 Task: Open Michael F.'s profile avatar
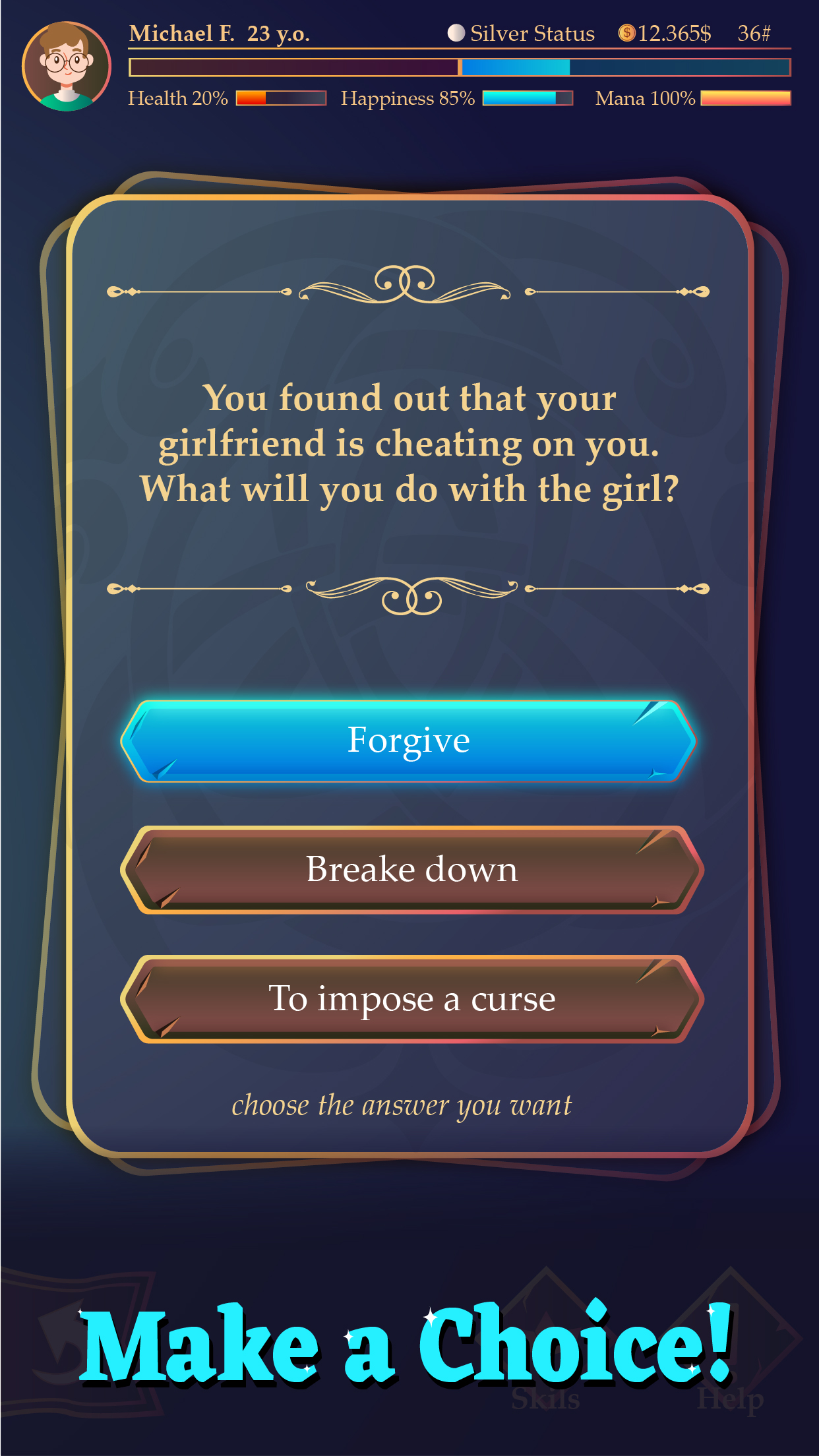pyautogui.click(x=66, y=67)
